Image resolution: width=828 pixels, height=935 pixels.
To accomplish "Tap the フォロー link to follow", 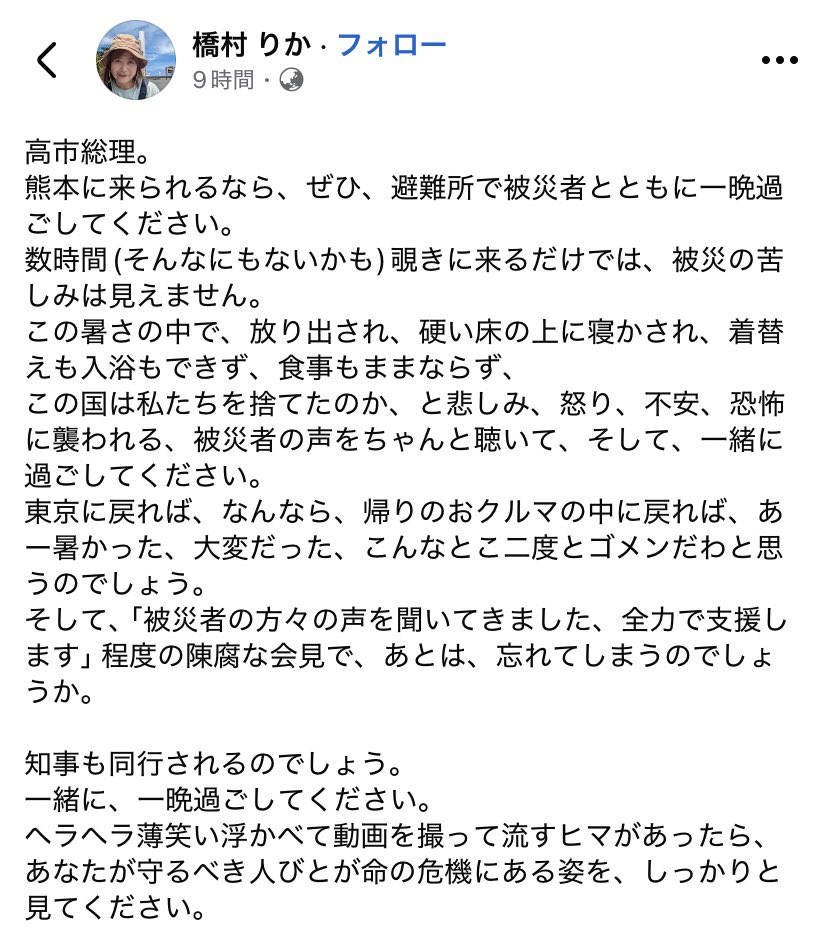I will [x=392, y=45].
